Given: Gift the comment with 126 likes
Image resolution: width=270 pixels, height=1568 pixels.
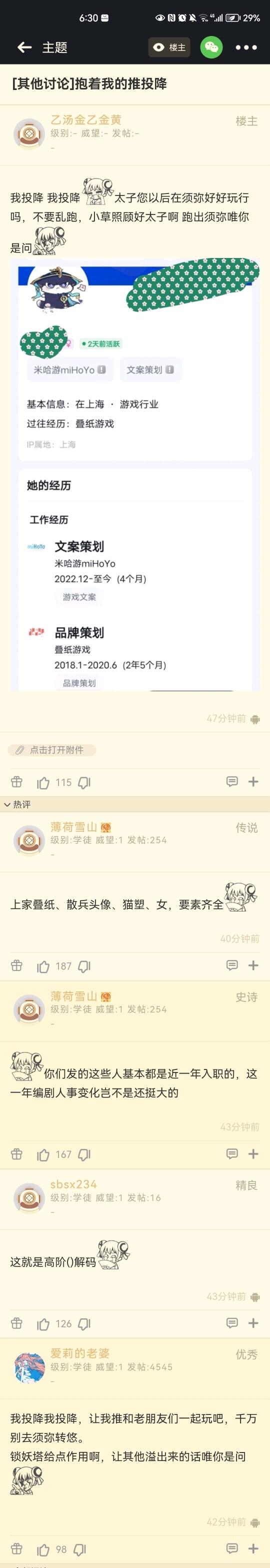Looking at the screenshot, I should [x=17, y=1323].
